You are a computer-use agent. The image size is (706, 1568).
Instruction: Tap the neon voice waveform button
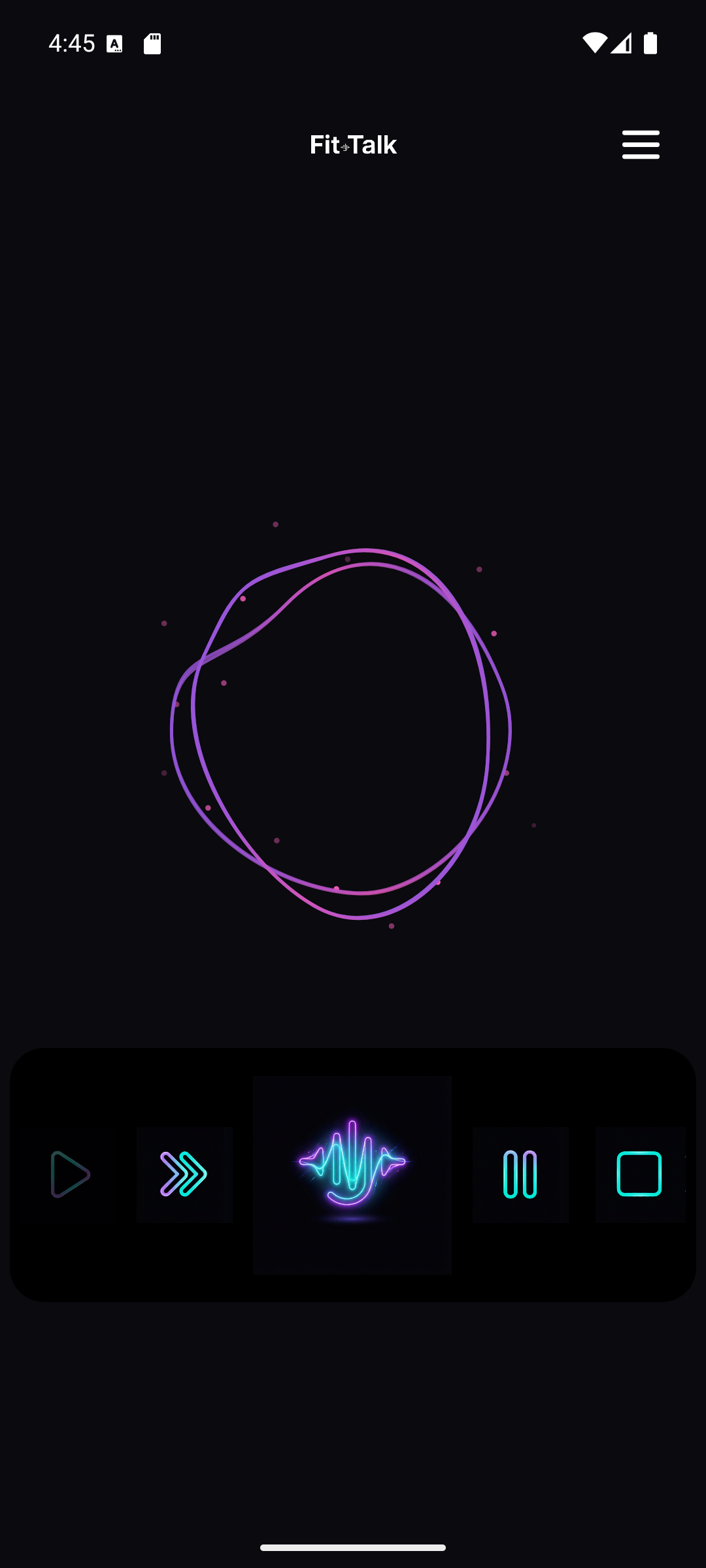(x=352, y=1174)
